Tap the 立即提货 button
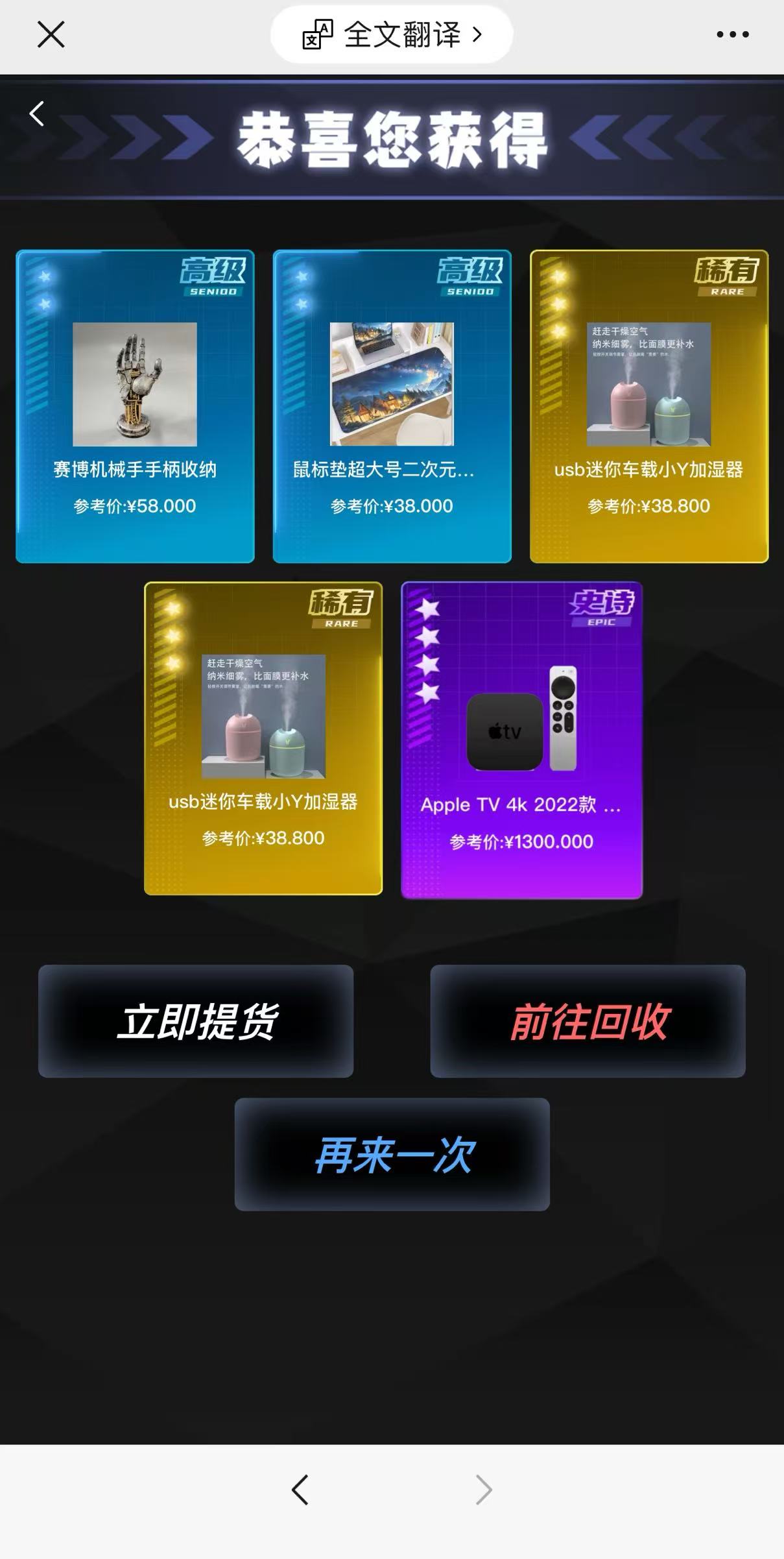 (196, 1021)
